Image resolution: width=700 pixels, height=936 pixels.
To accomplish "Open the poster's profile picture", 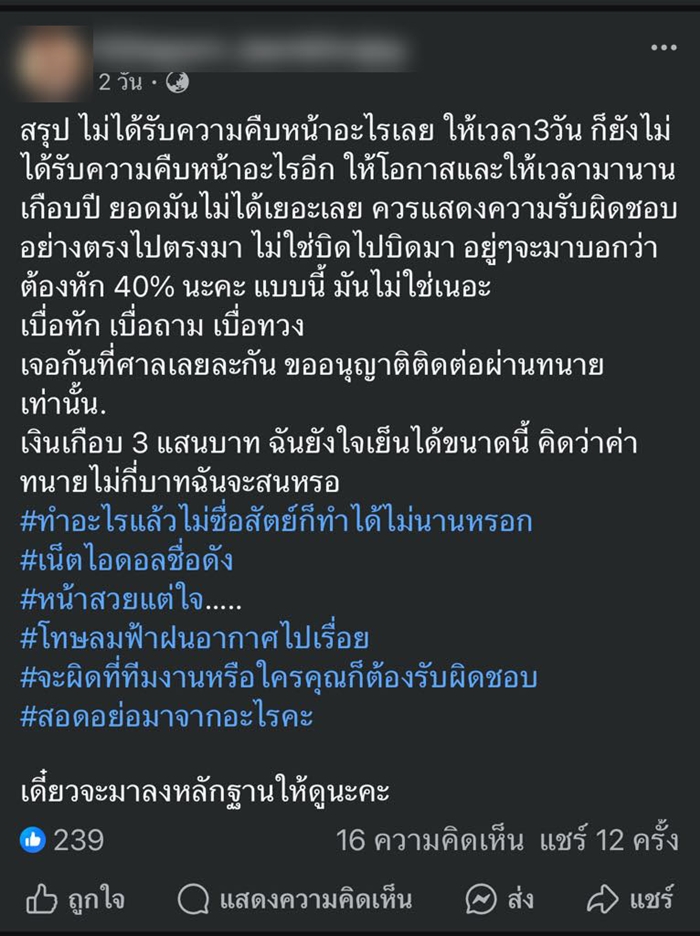I will [55, 62].
